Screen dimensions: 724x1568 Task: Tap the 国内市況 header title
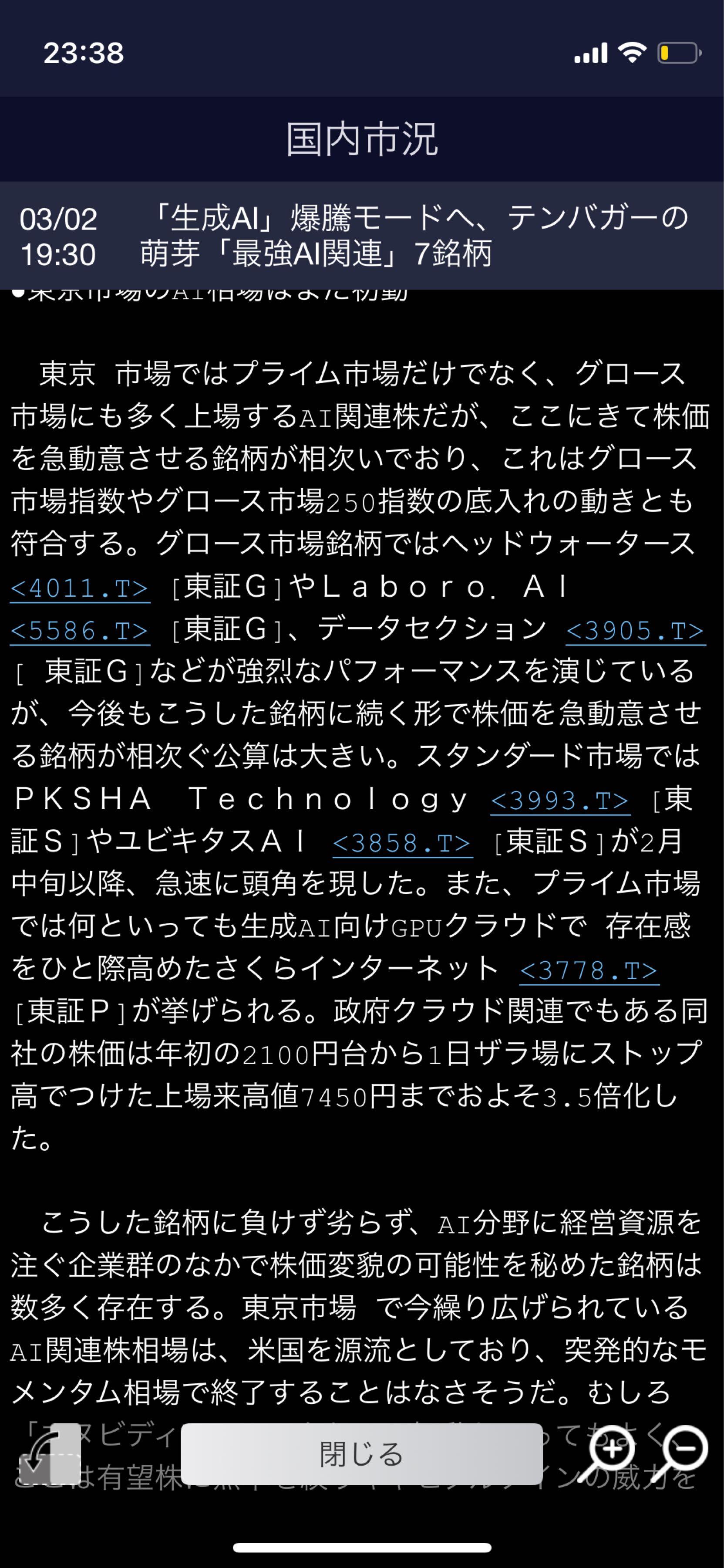coord(361,141)
